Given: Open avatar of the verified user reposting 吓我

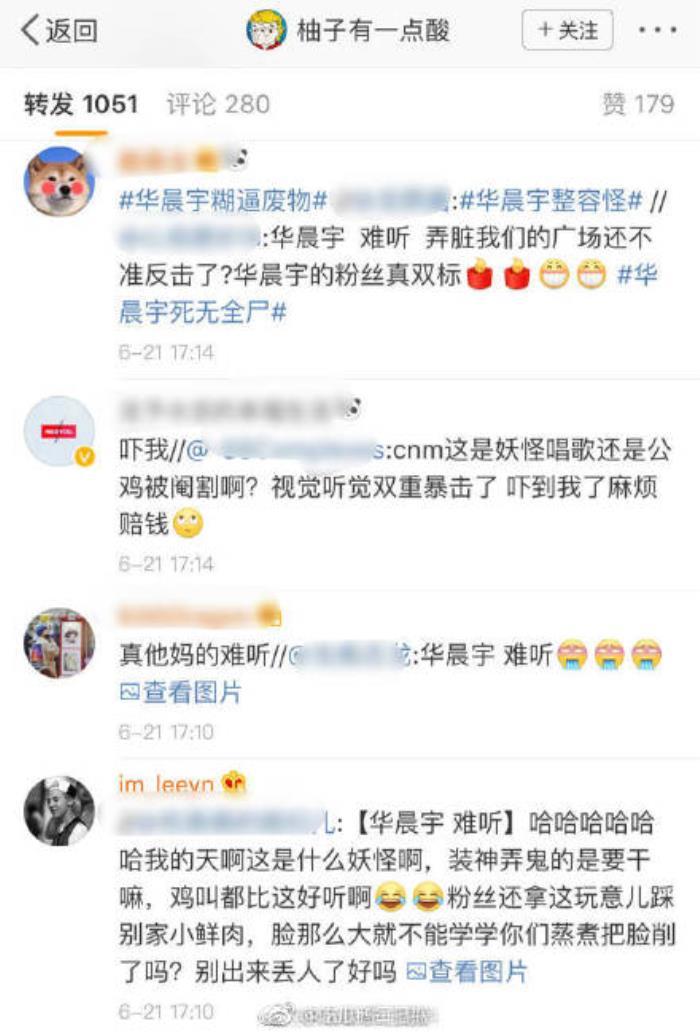Looking at the screenshot, I should pyautogui.click(x=59, y=431).
